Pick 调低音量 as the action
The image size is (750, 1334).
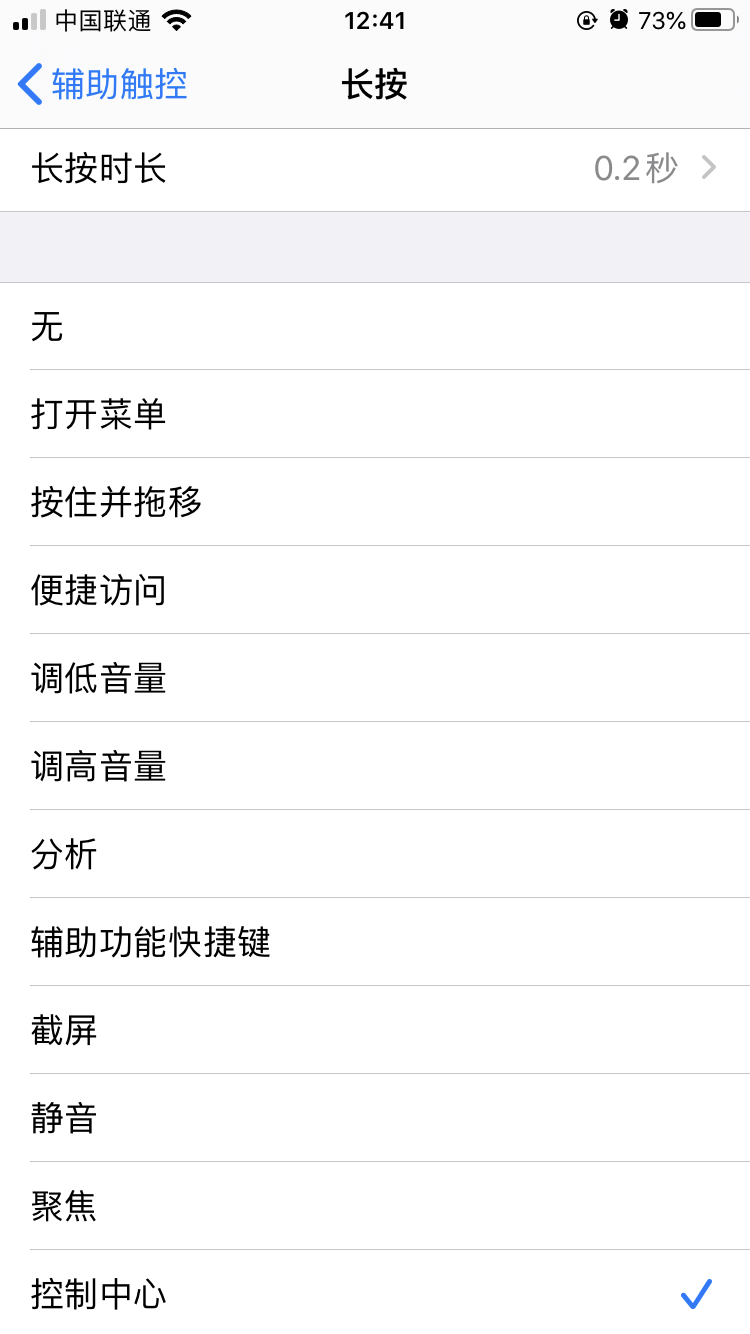pyautogui.click(x=375, y=678)
